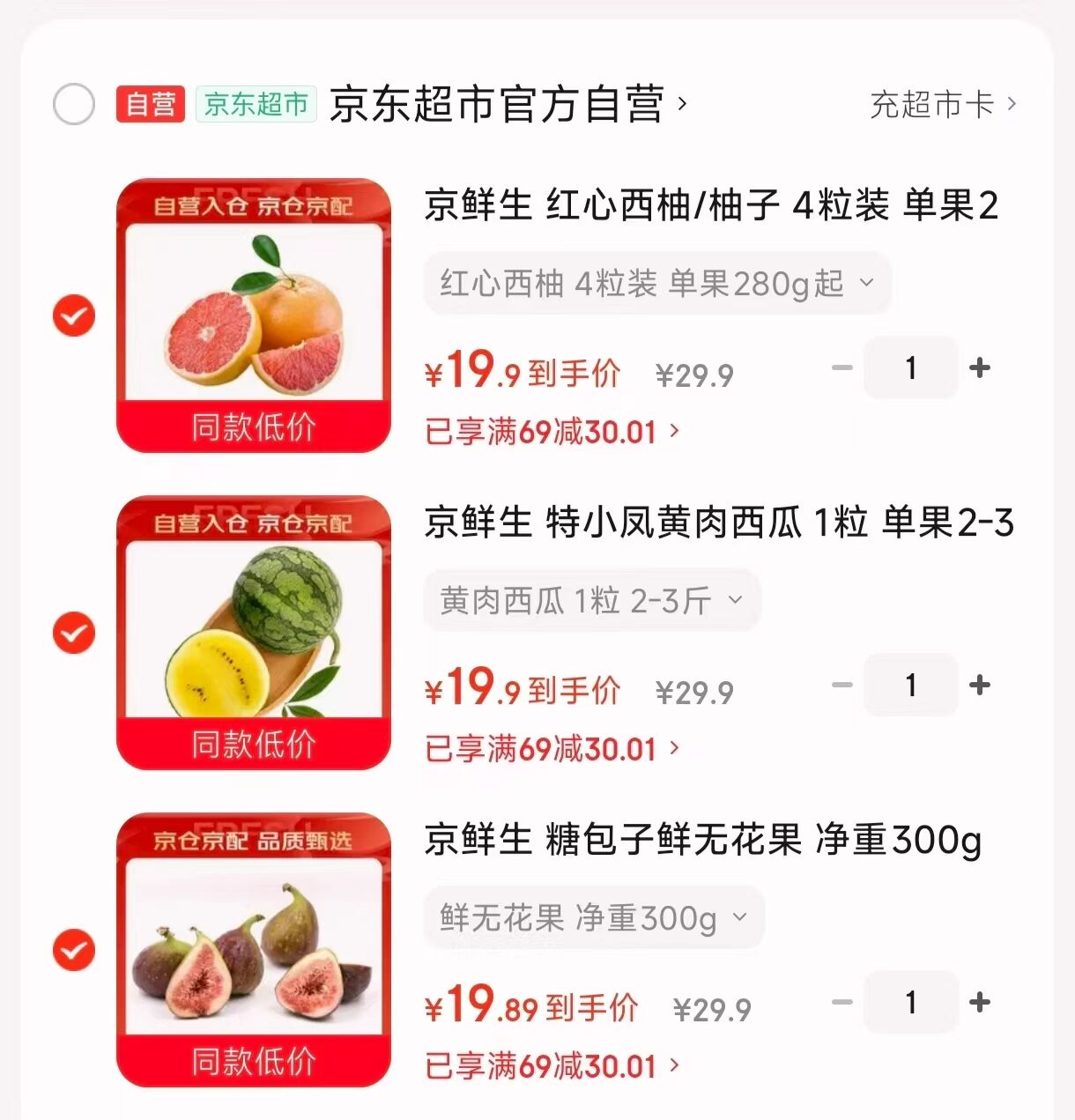View 满69减30.01 promotion for 鲜无花果
1075x1120 pixels.
(552, 1066)
